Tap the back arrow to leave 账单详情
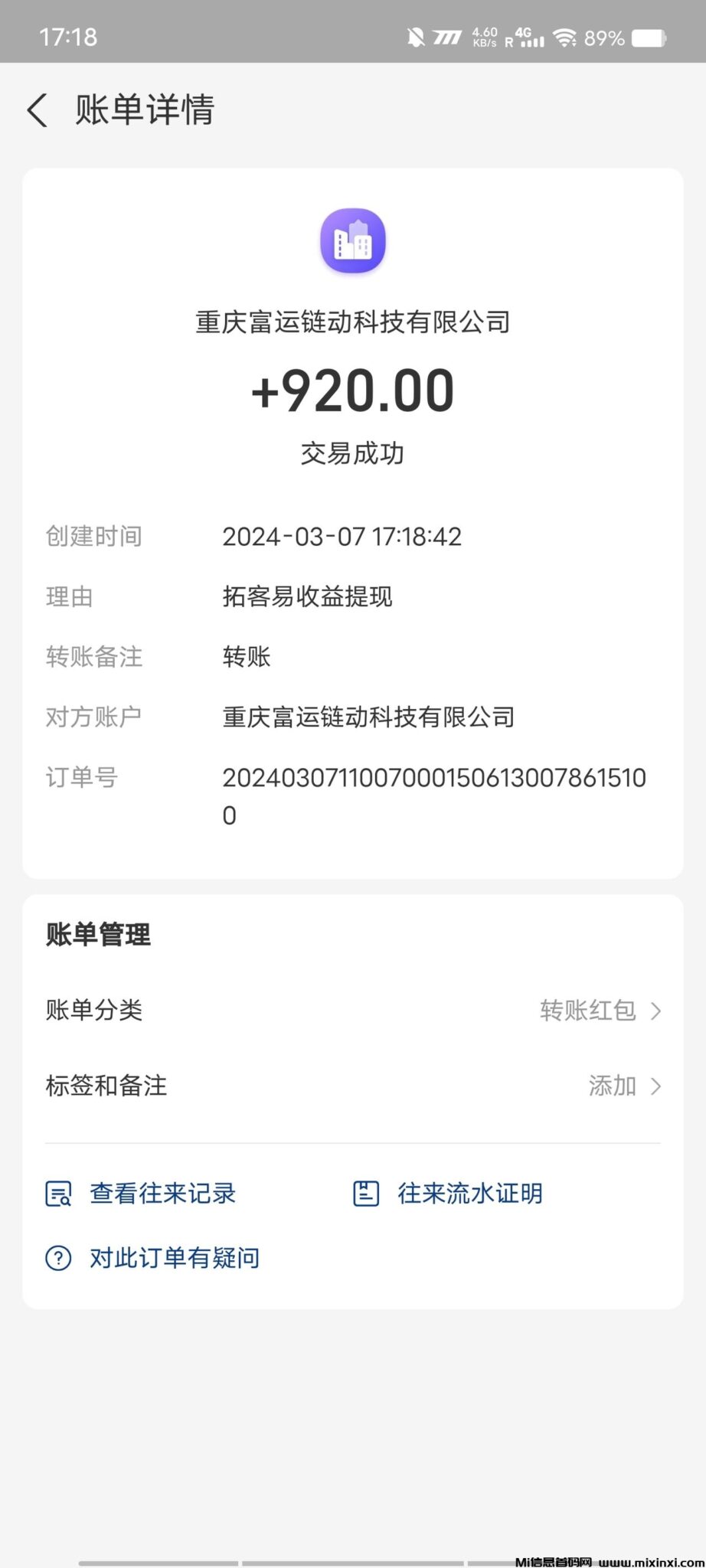This screenshot has width=706, height=1568. 38,110
